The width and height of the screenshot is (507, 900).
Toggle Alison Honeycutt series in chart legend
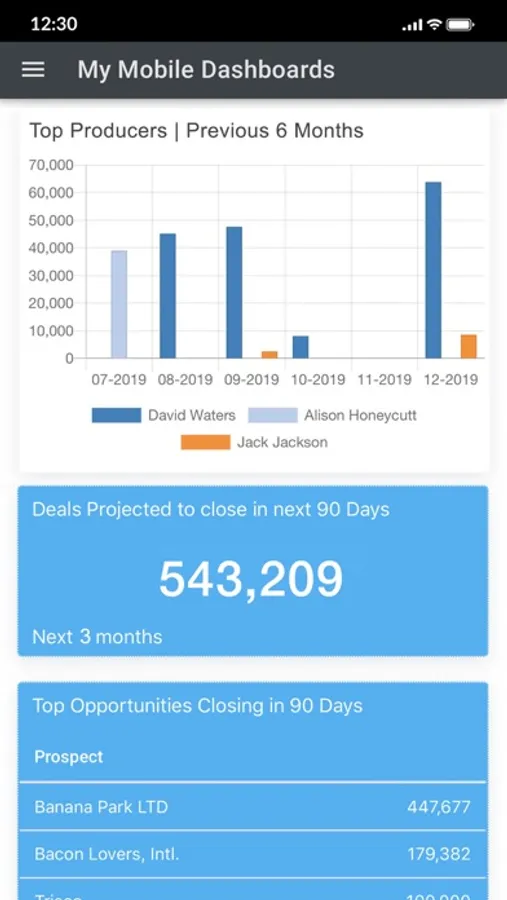tap(332, 415)
